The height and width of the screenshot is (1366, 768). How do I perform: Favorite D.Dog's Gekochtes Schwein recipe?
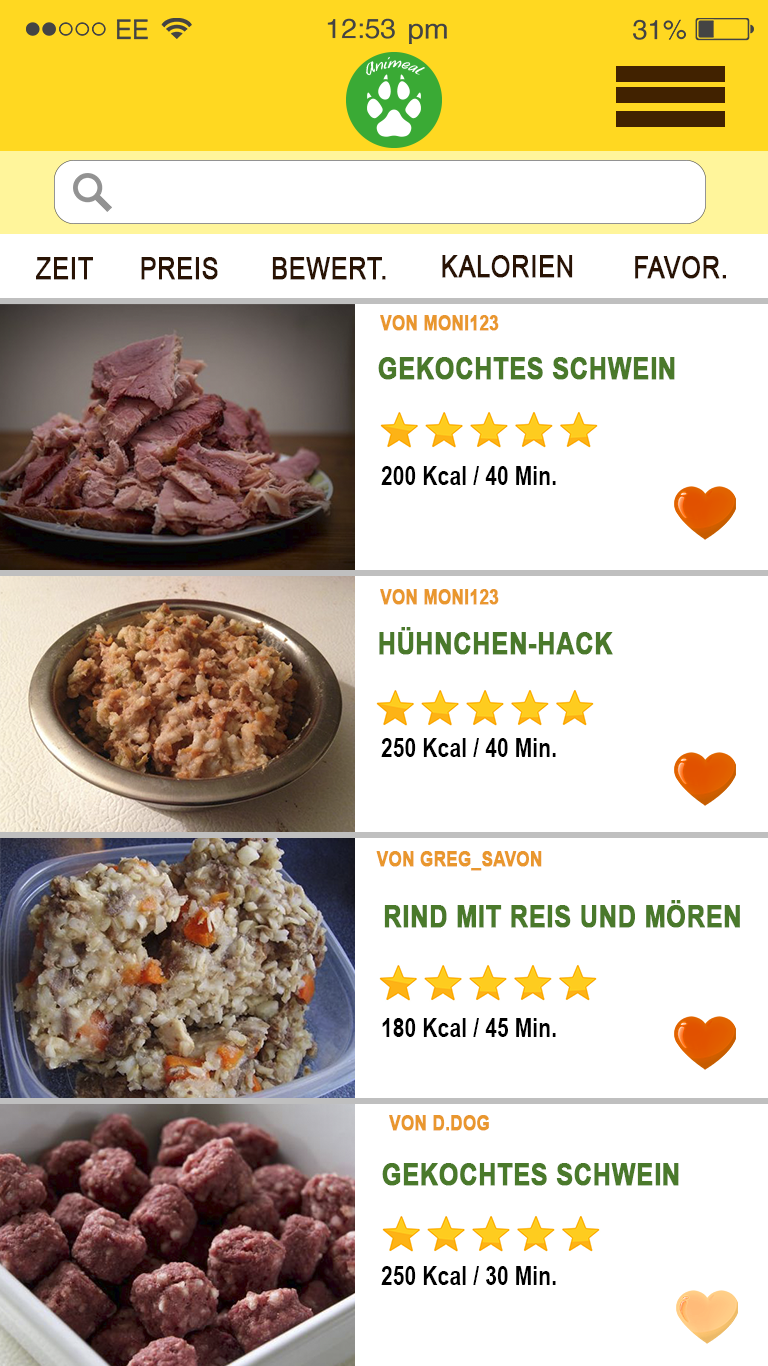707,1316
